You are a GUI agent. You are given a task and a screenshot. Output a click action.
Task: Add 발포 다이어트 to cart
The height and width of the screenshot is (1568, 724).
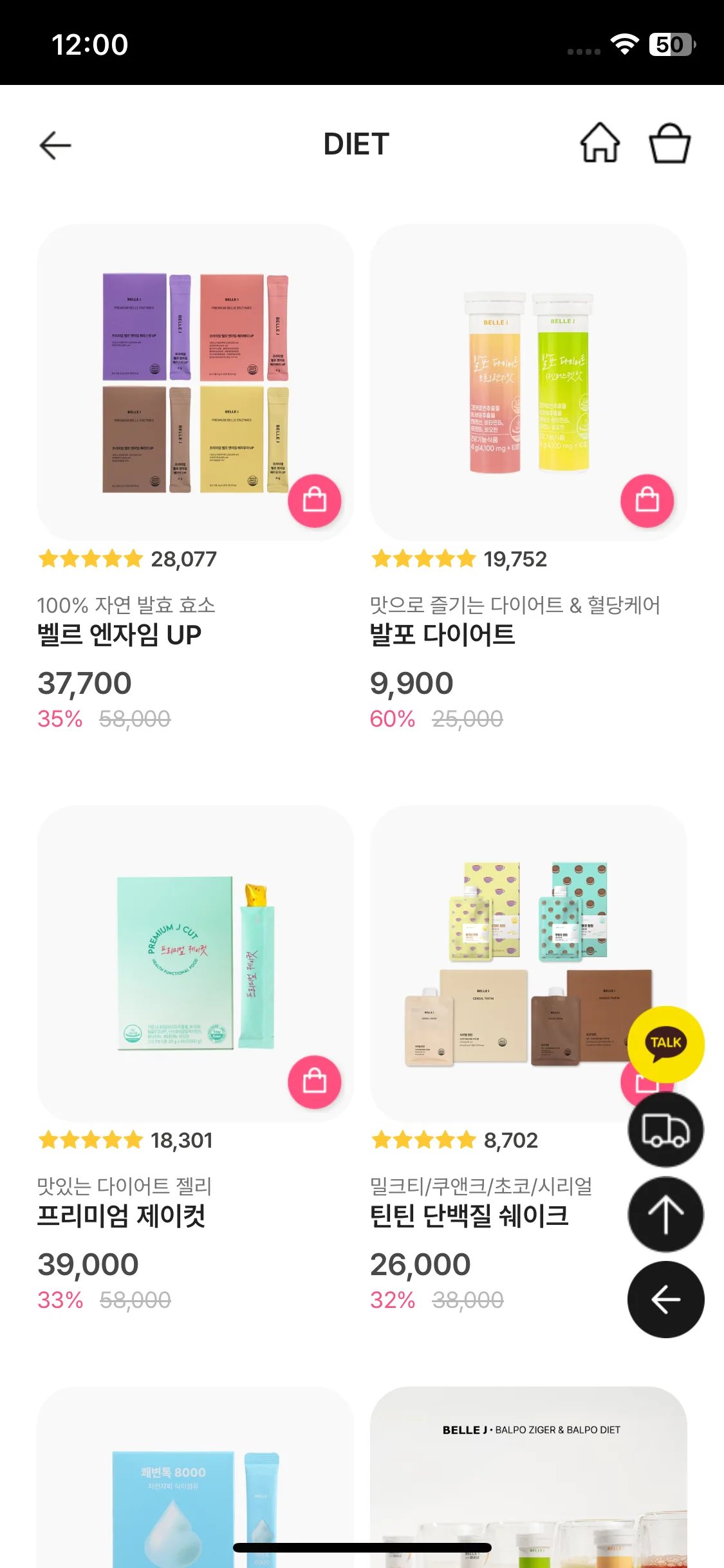pyautogui.click(x=647, y=501)
